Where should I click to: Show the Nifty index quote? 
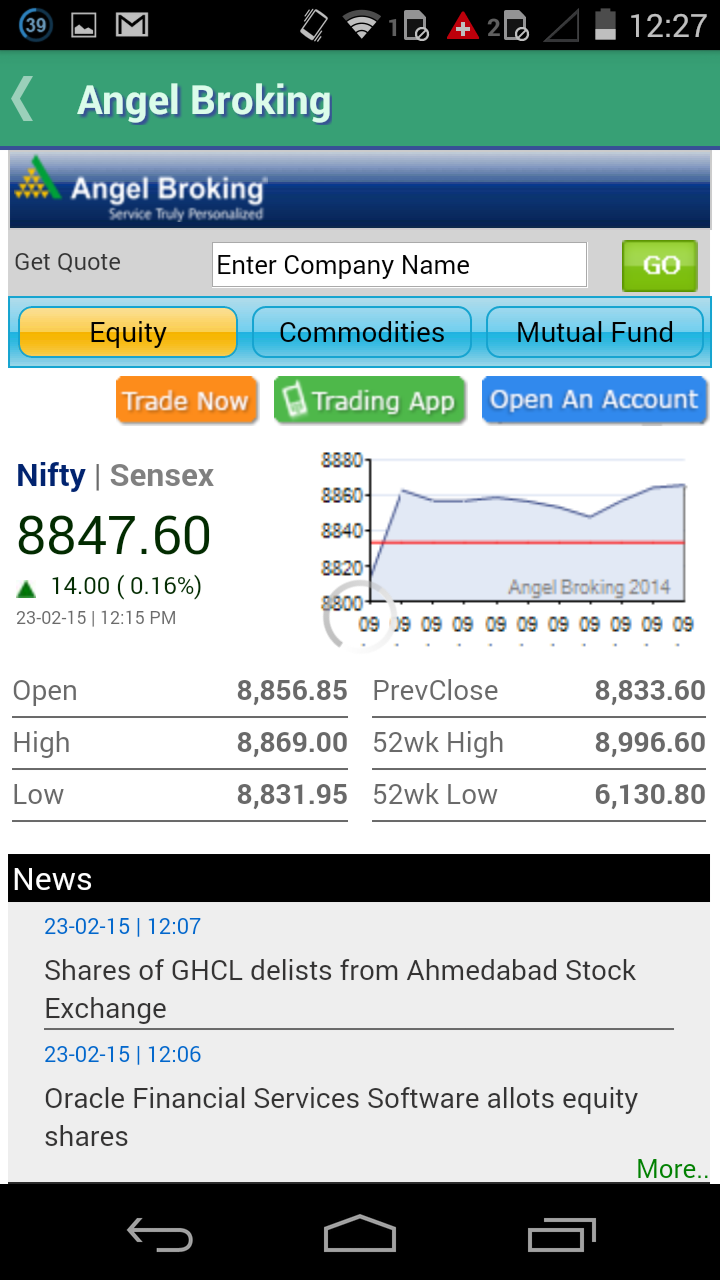point(50,476)
